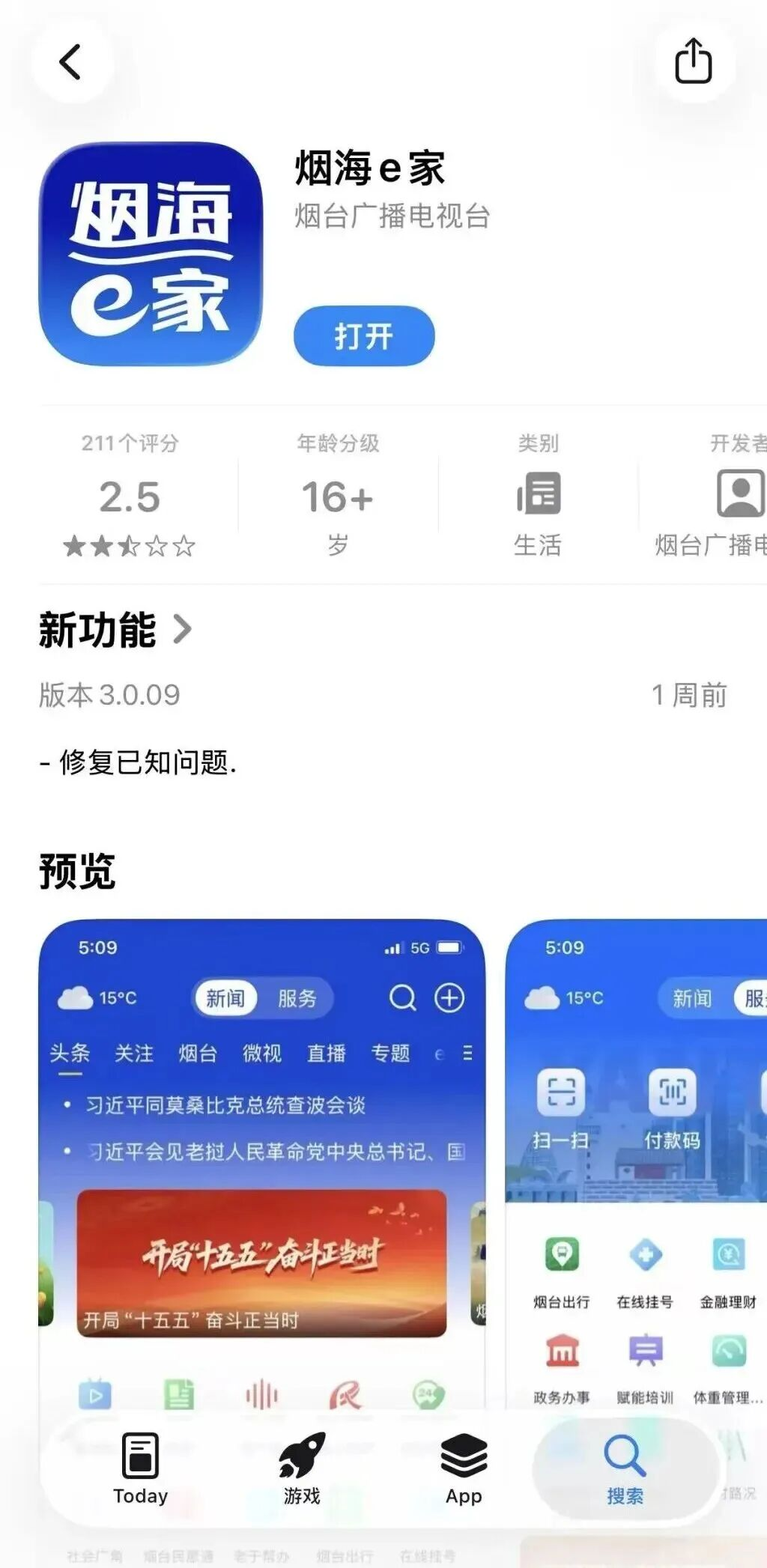Enlarge the second preview screenshot

coord(637,1168)
